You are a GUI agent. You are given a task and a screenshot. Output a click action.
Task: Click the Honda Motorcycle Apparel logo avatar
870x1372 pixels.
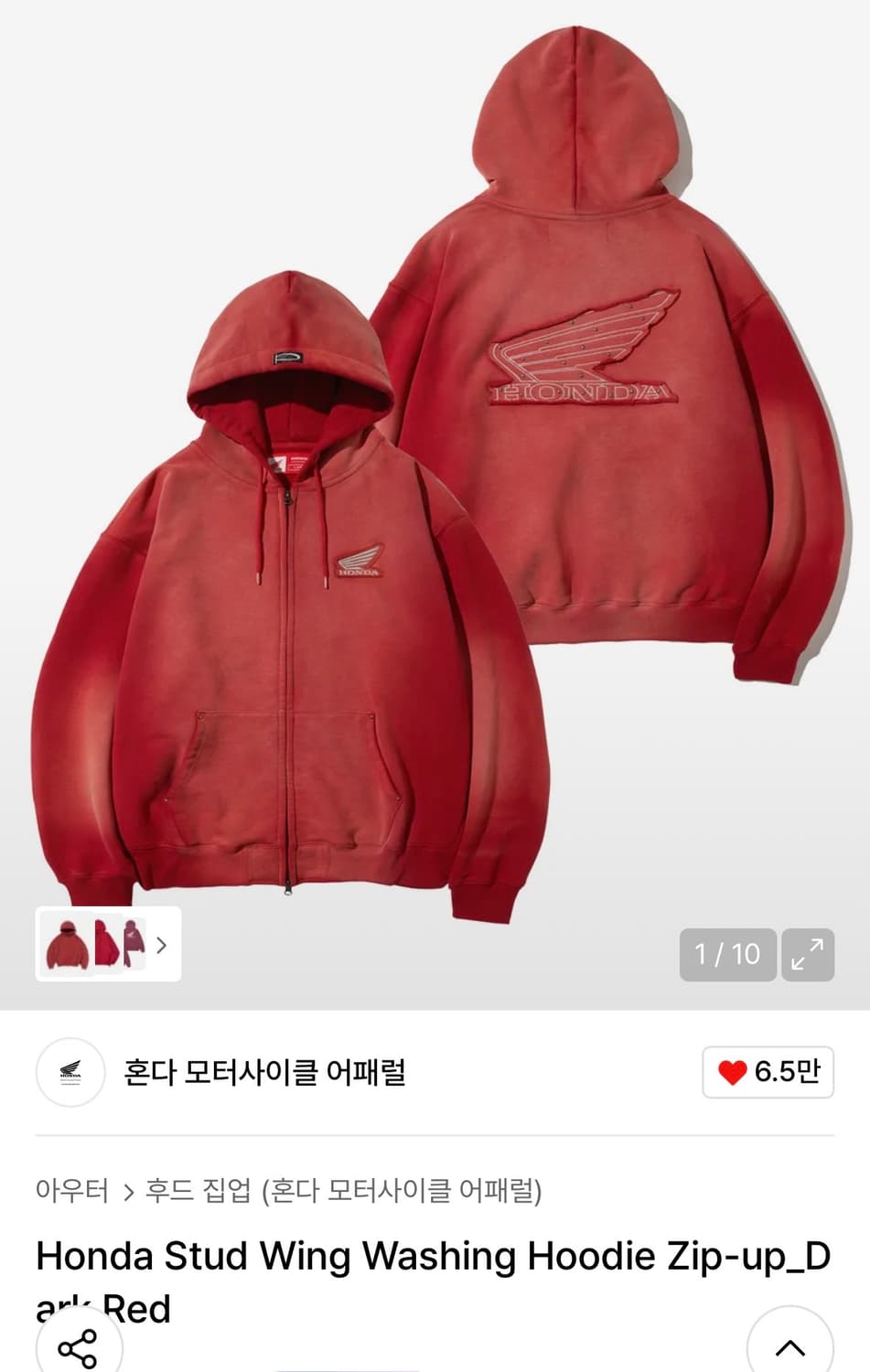(x=70, y=1073)
